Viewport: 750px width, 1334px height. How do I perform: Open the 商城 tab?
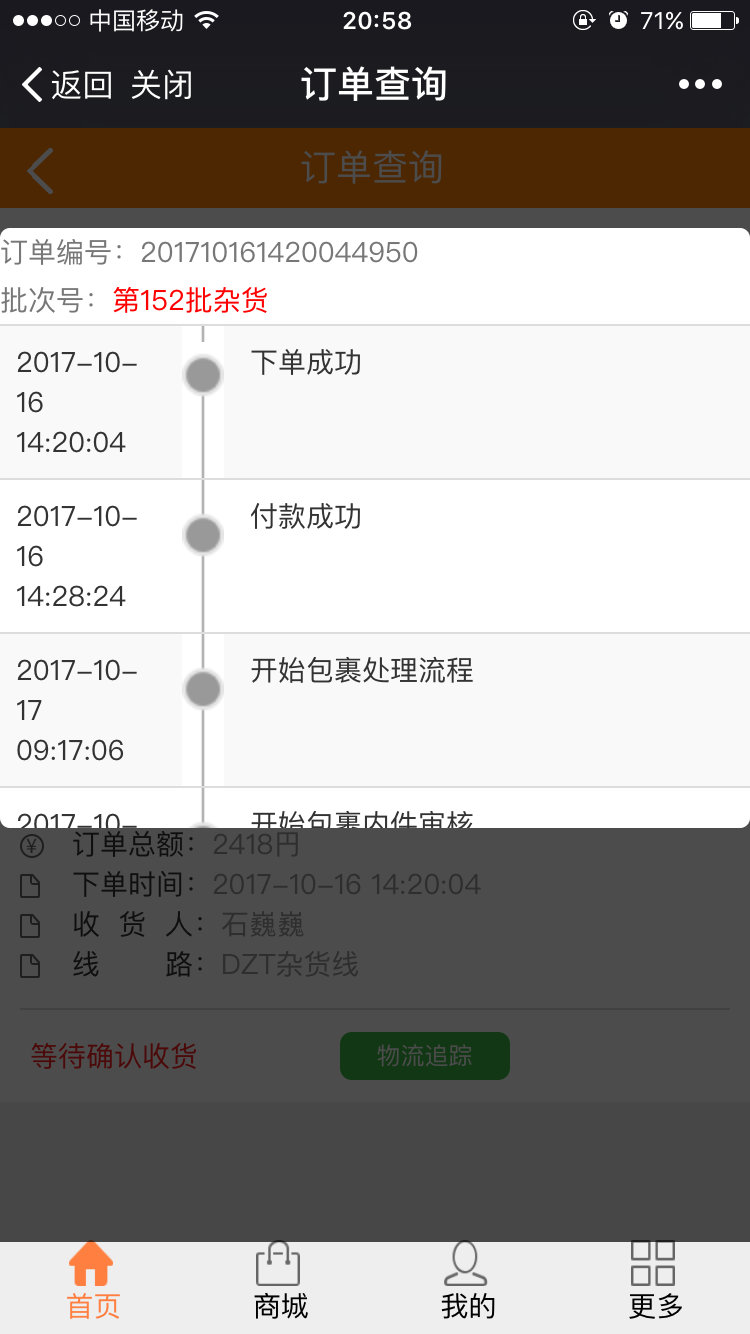coord(280,1280)
